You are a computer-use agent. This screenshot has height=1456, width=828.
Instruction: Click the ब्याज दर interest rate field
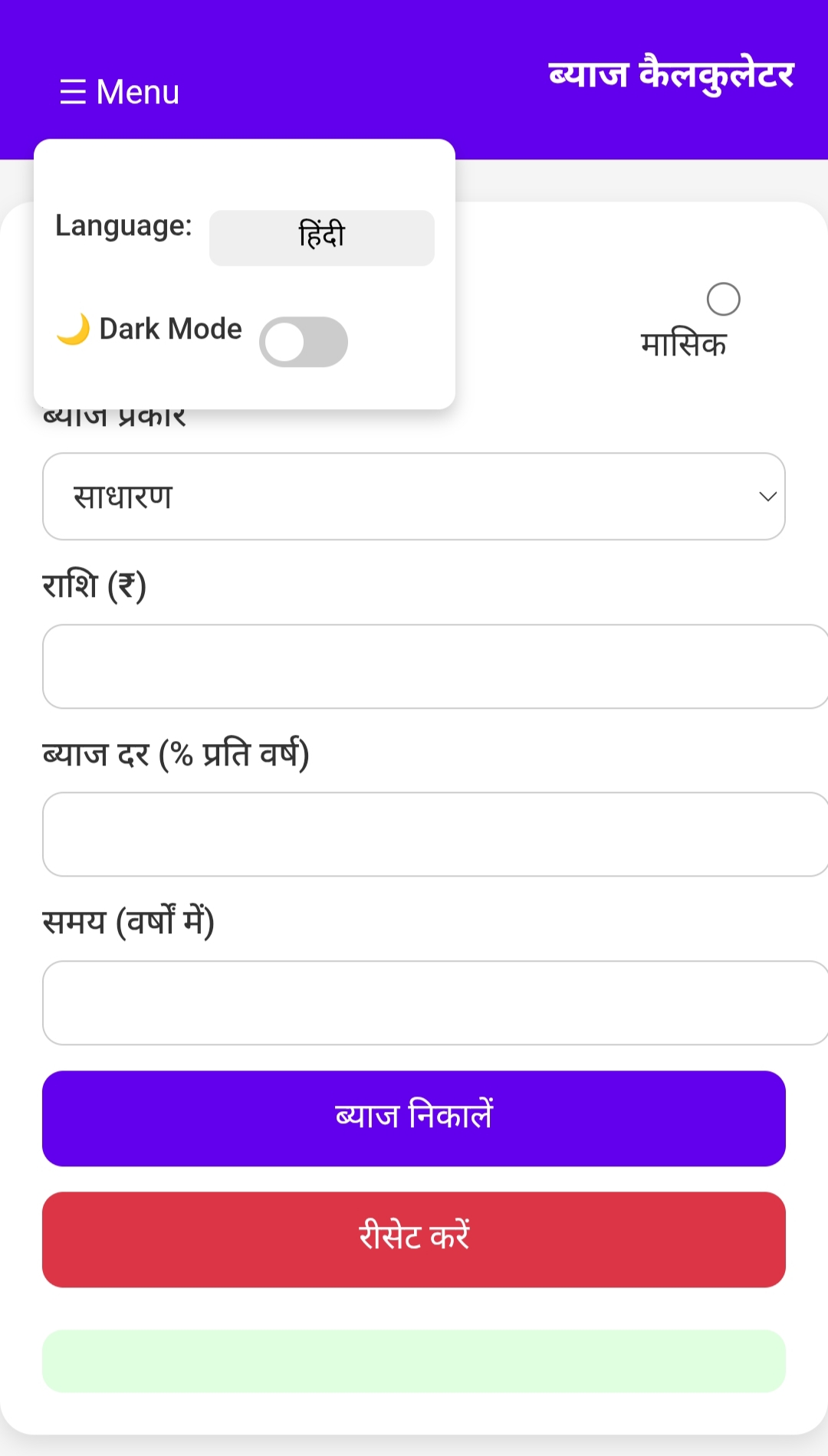[x=435, y=835]
